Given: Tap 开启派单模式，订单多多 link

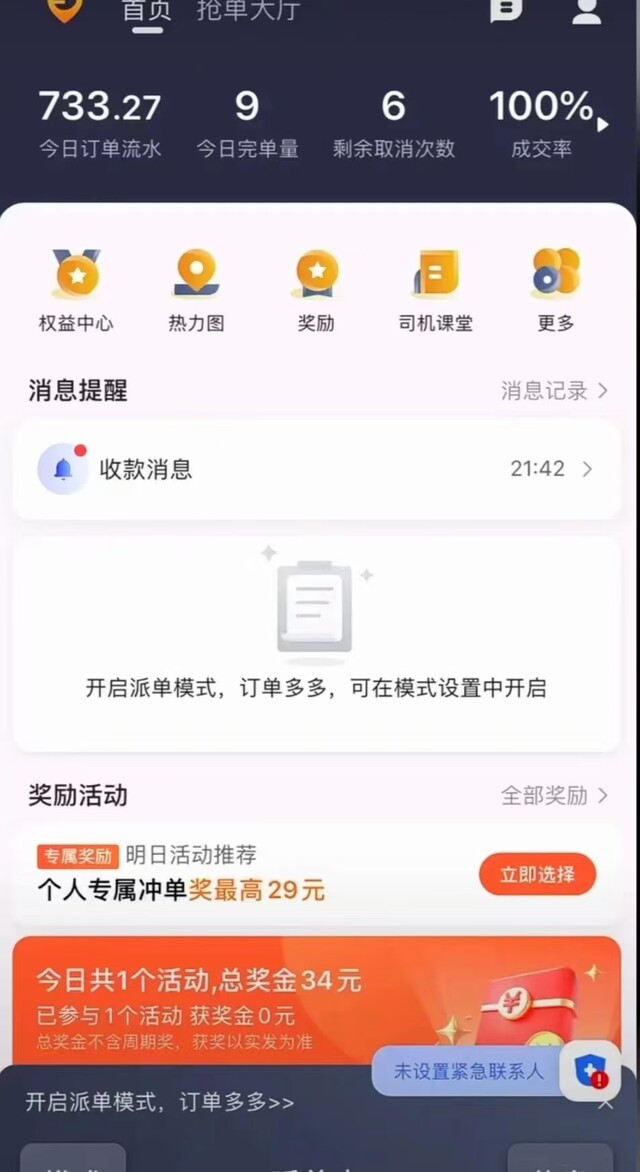Looking at the screenshot, I should tap(160, 1102).
